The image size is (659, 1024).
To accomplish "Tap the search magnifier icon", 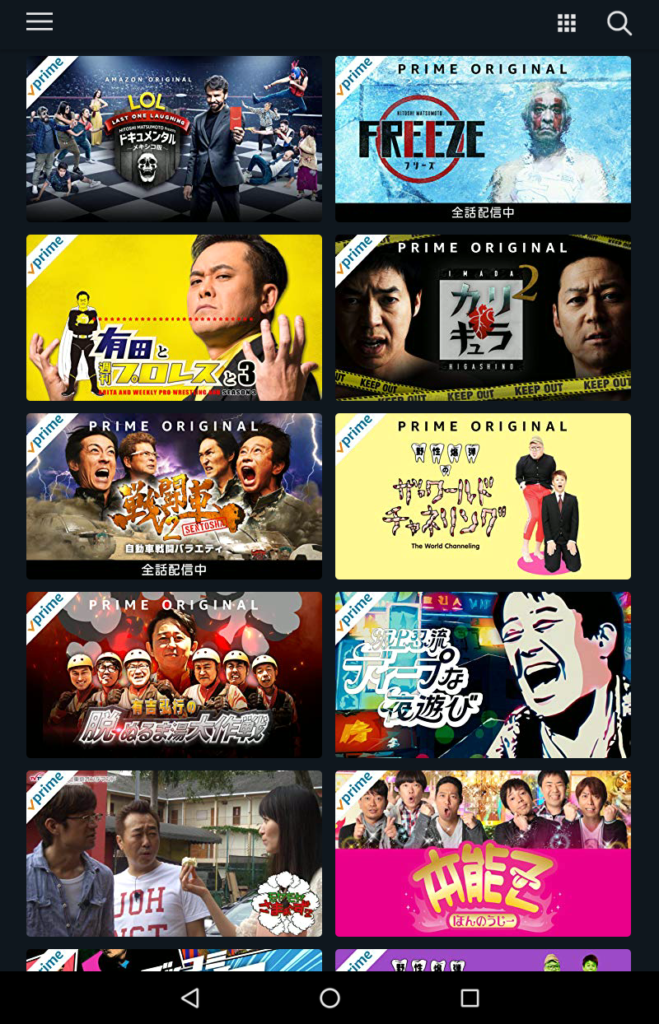I will (x=619, y=23).
